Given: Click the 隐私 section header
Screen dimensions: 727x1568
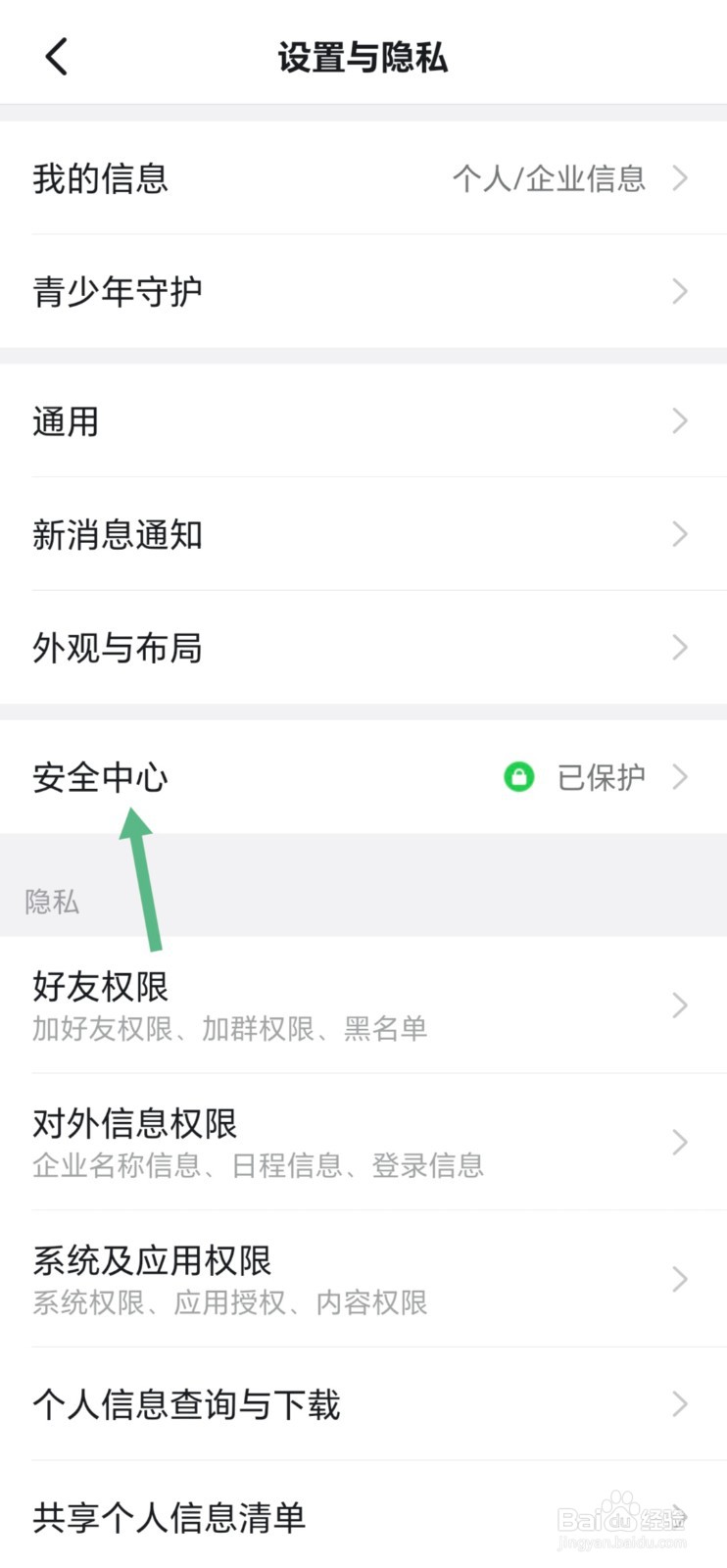Looking at the screenshot, I should [52, 902].
